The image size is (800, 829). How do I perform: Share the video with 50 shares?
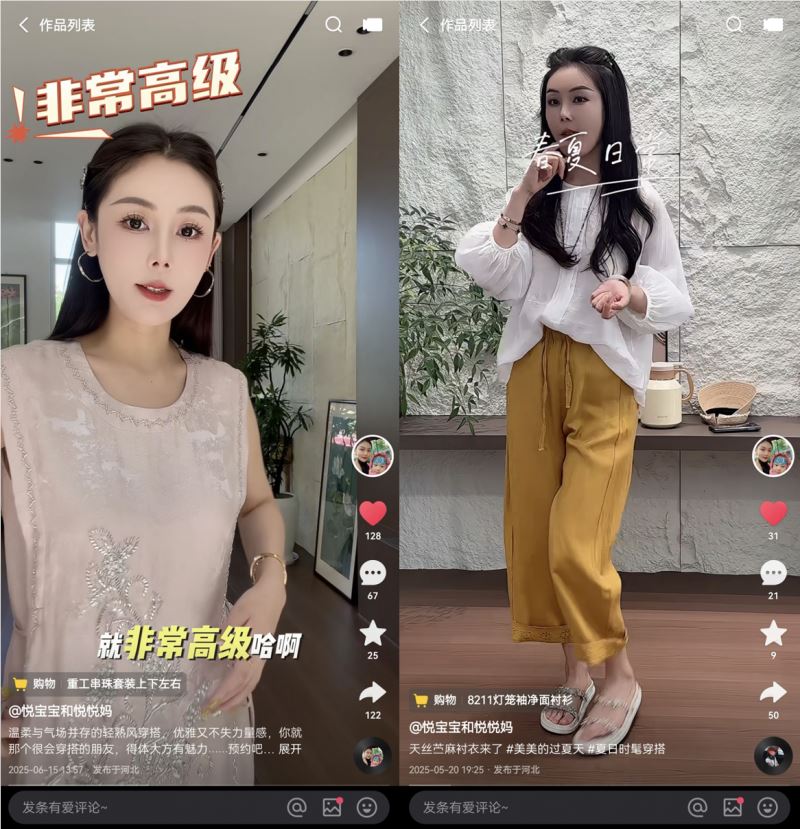[772, 692]
